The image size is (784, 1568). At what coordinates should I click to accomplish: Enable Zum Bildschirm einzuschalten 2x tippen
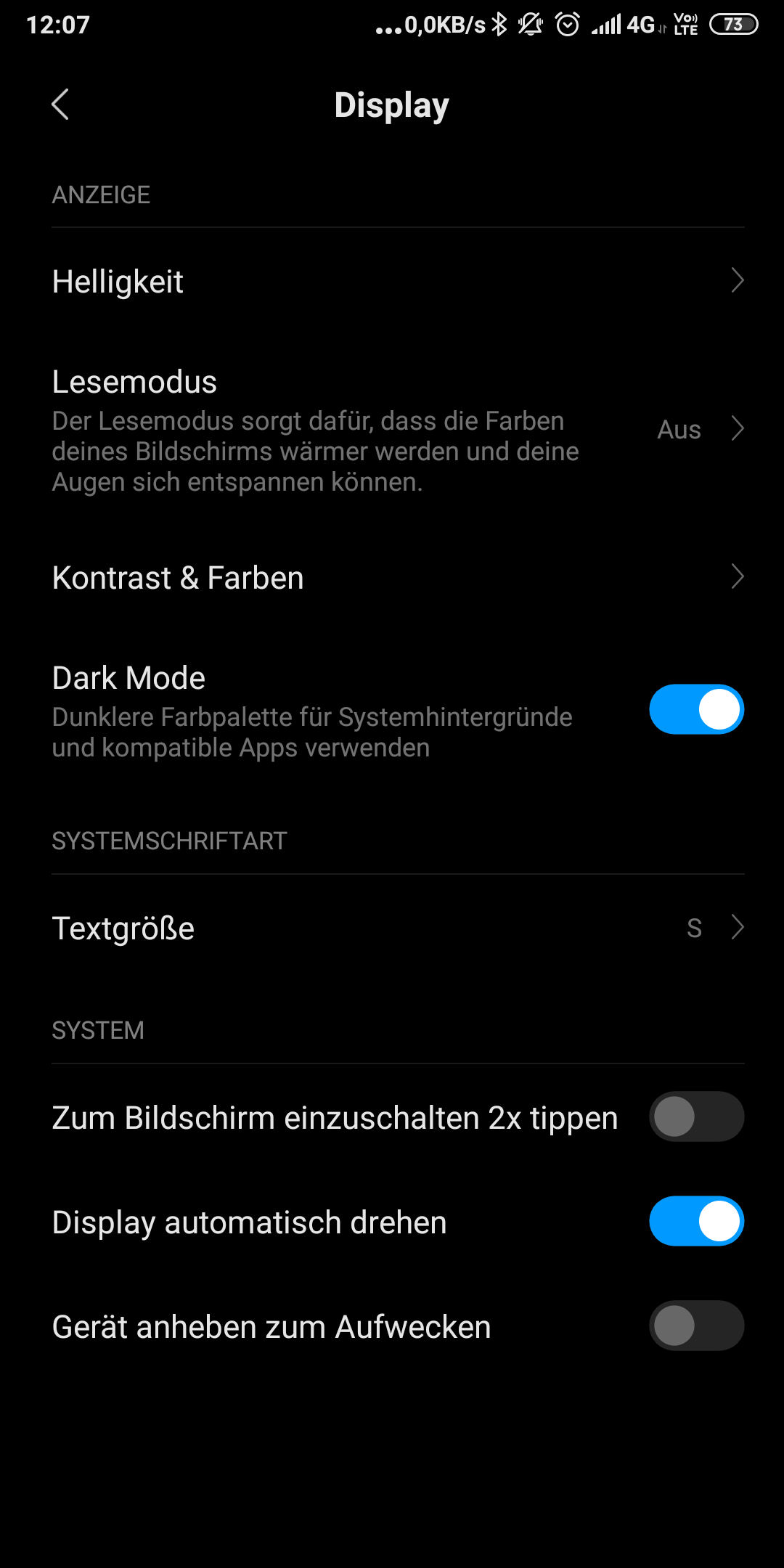695,1116
